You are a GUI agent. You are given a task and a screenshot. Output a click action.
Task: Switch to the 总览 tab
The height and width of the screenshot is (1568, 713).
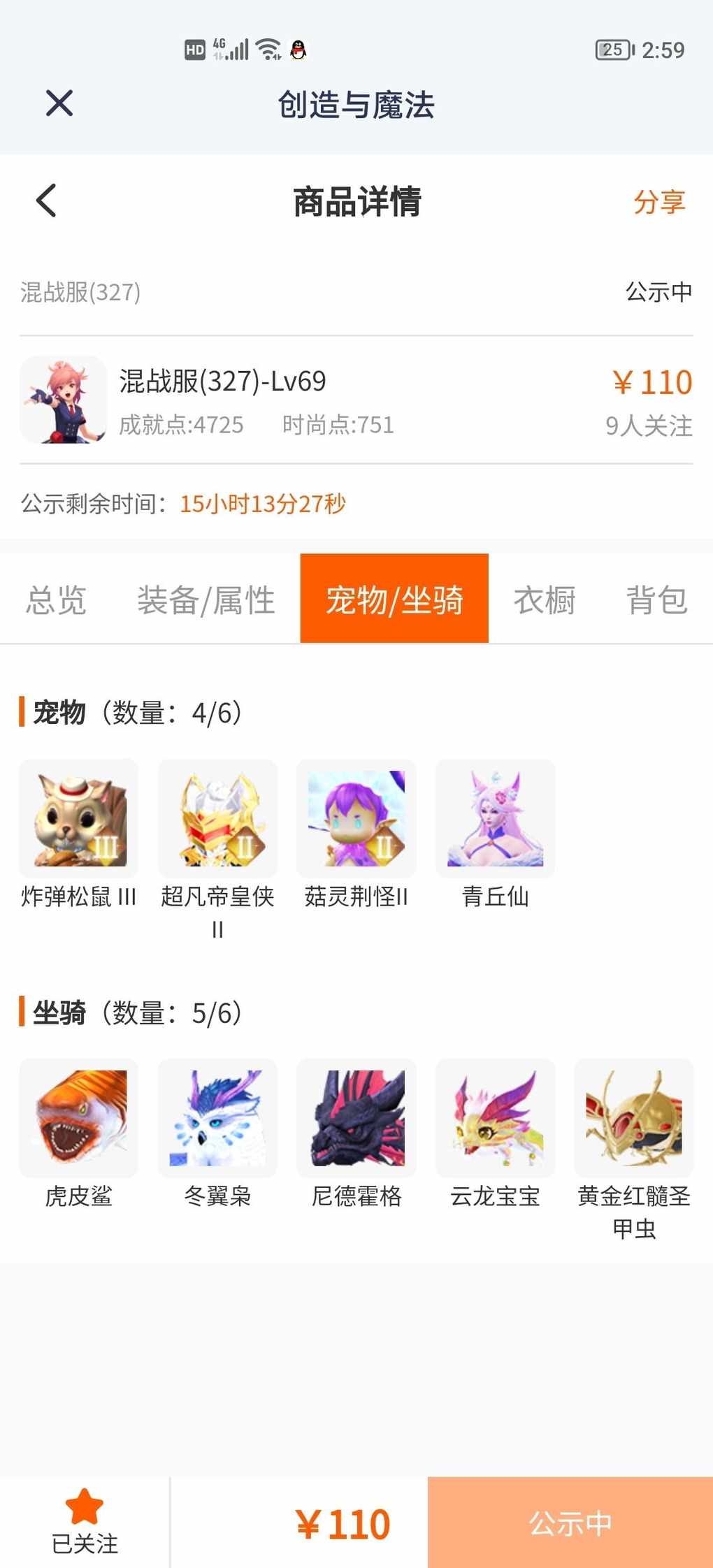pos(56,600)
